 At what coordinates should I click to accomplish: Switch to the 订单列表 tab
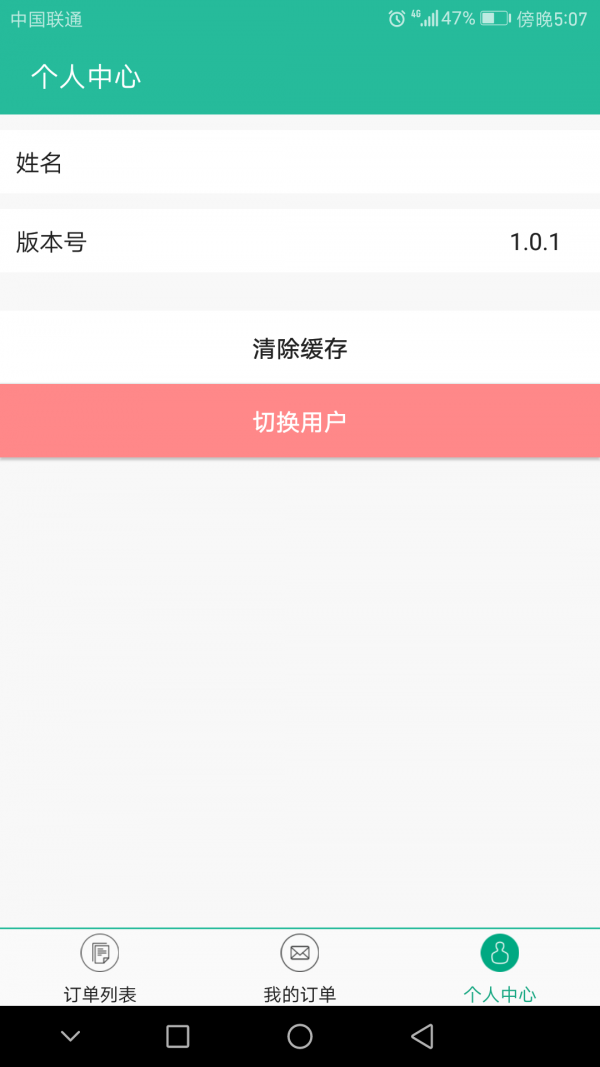click(100, 966)
